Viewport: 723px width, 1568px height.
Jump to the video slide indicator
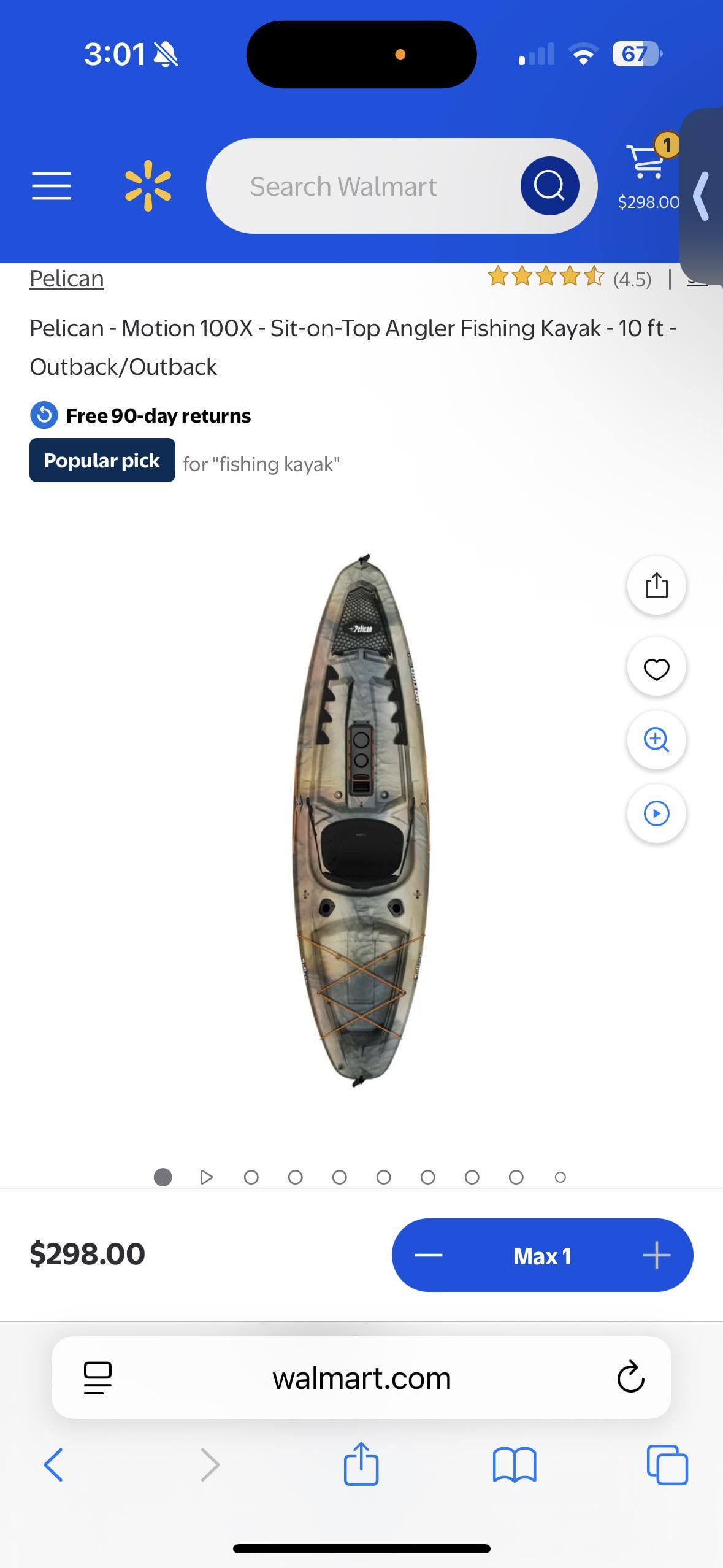207,1177
